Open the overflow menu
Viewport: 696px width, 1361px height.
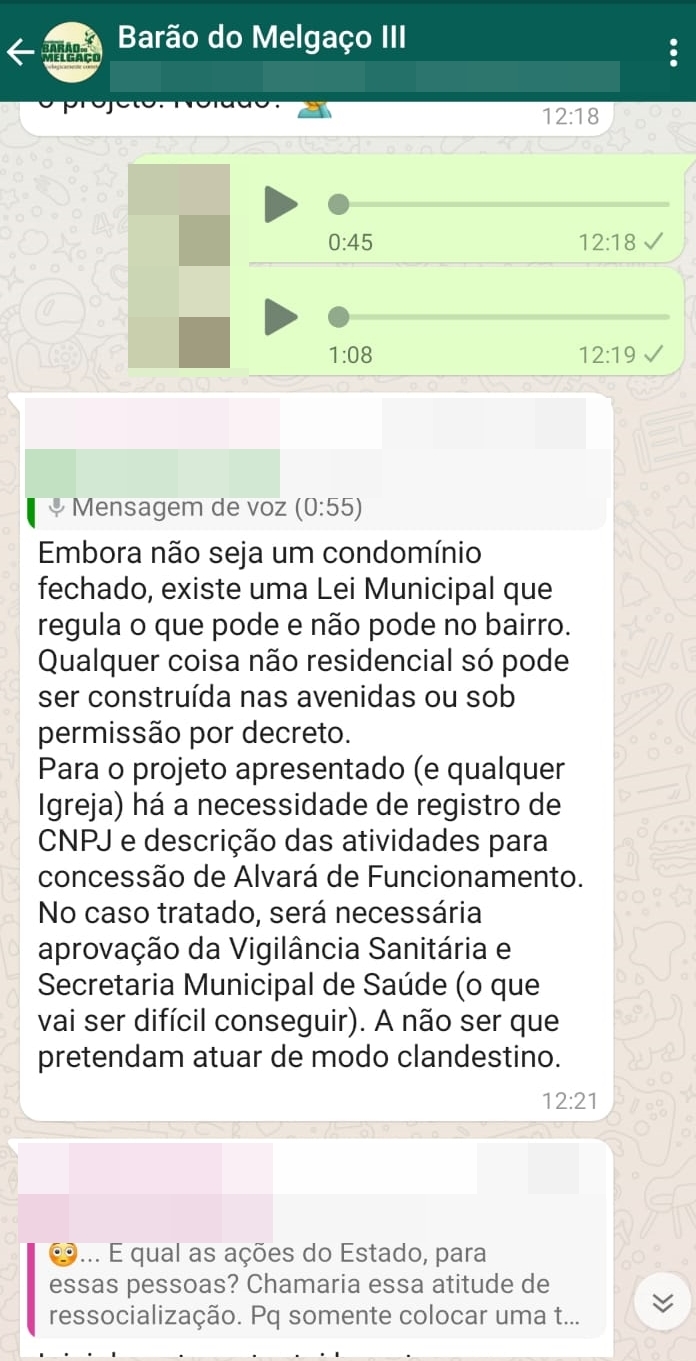[672, 52]
